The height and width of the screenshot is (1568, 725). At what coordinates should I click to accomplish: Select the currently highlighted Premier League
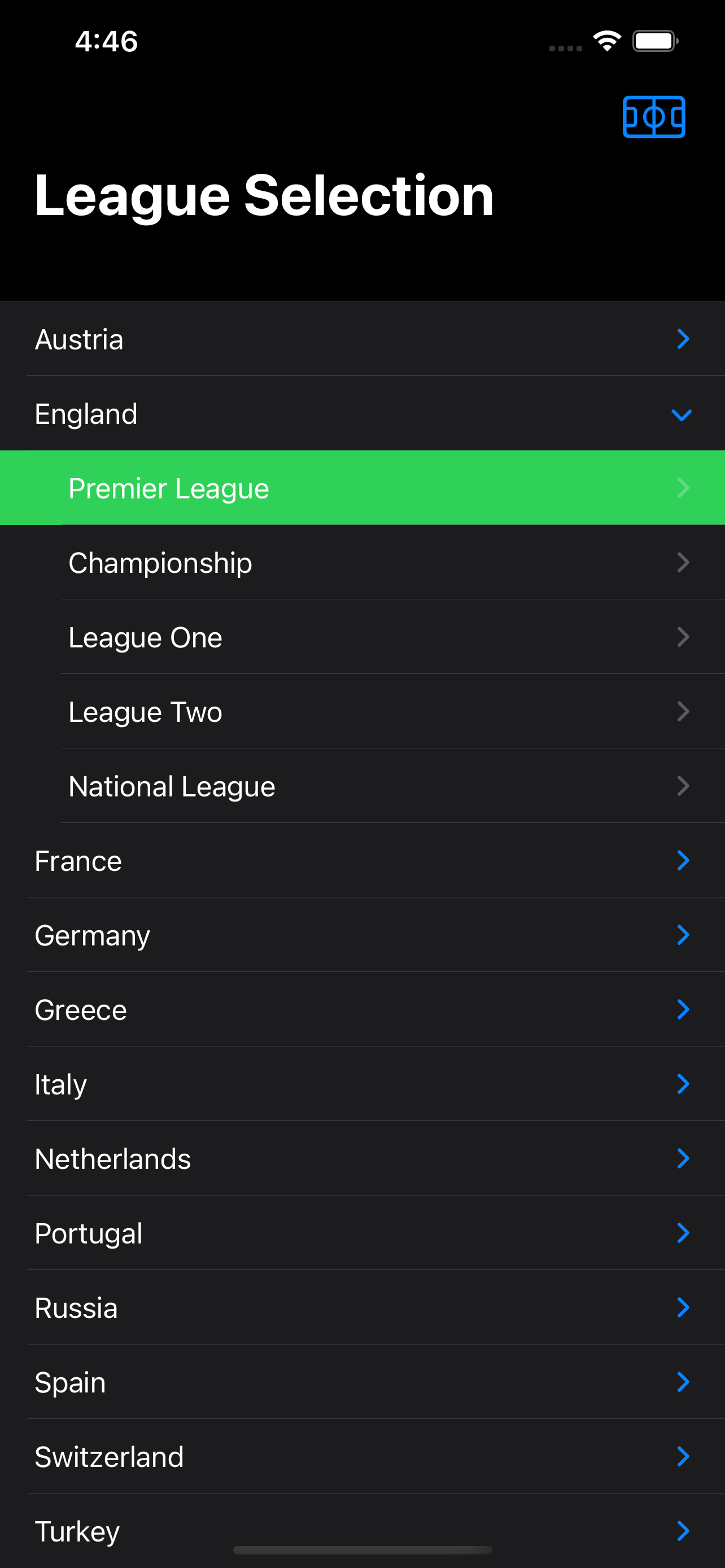tap(362, 488)
